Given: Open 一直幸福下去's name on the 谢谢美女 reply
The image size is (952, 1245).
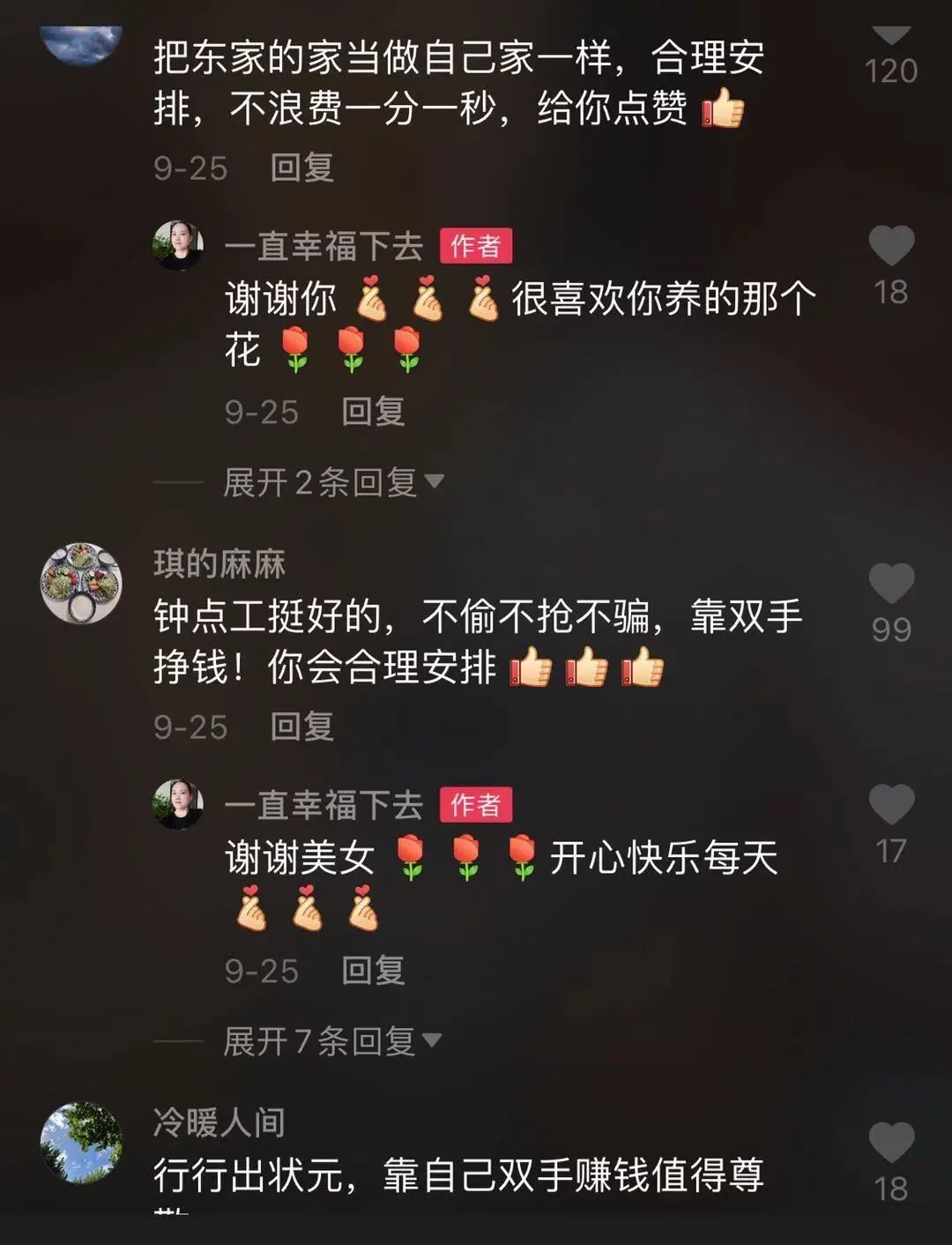Looking at the screenshot, I should point(324,805).
